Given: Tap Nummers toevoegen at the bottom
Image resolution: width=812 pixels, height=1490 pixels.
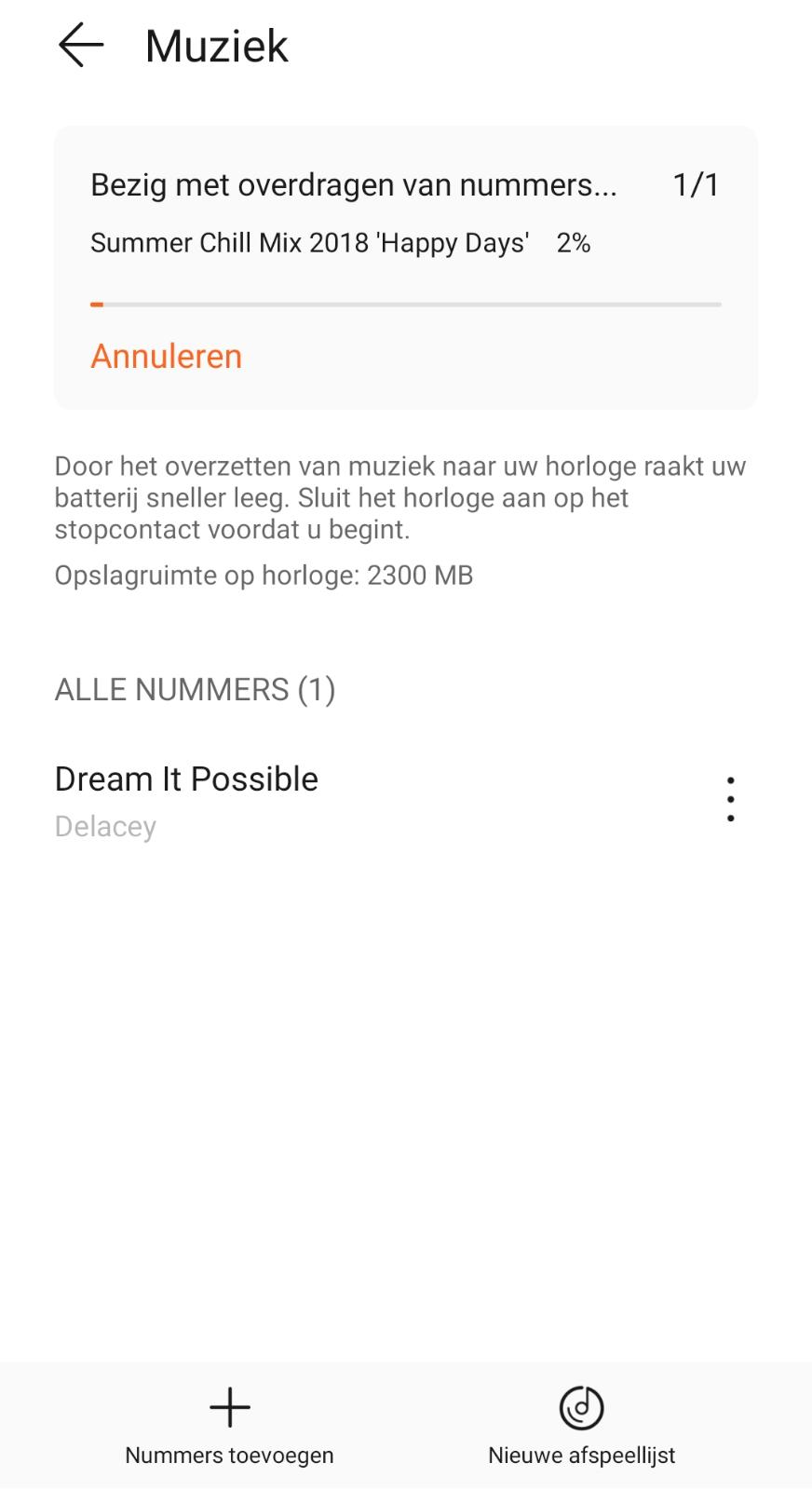Looking at the screenshot, I should coord(229,1455).
